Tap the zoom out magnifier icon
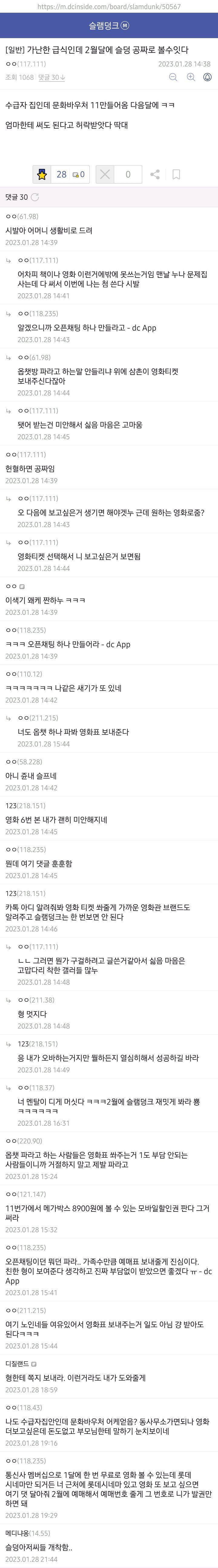The image size is (218, 1568). (173, 77)
